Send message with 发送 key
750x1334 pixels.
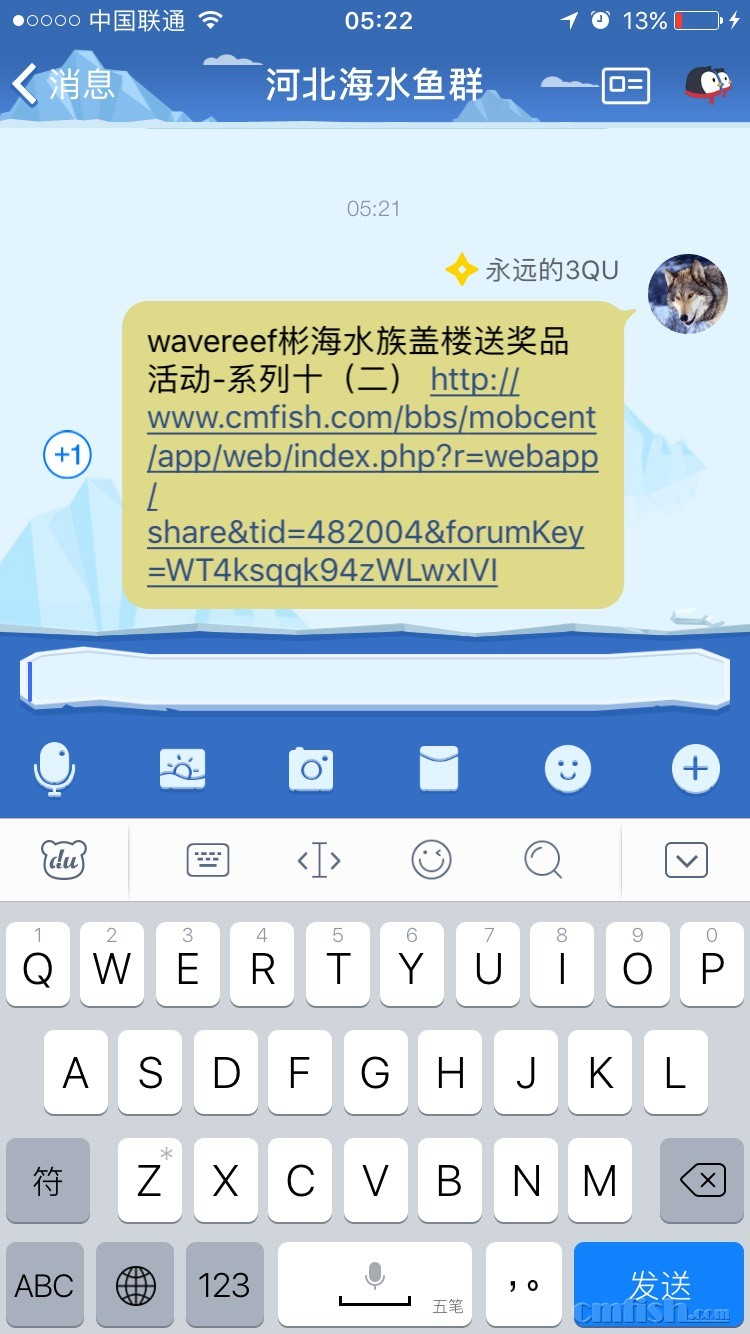tap(659, 1284)
